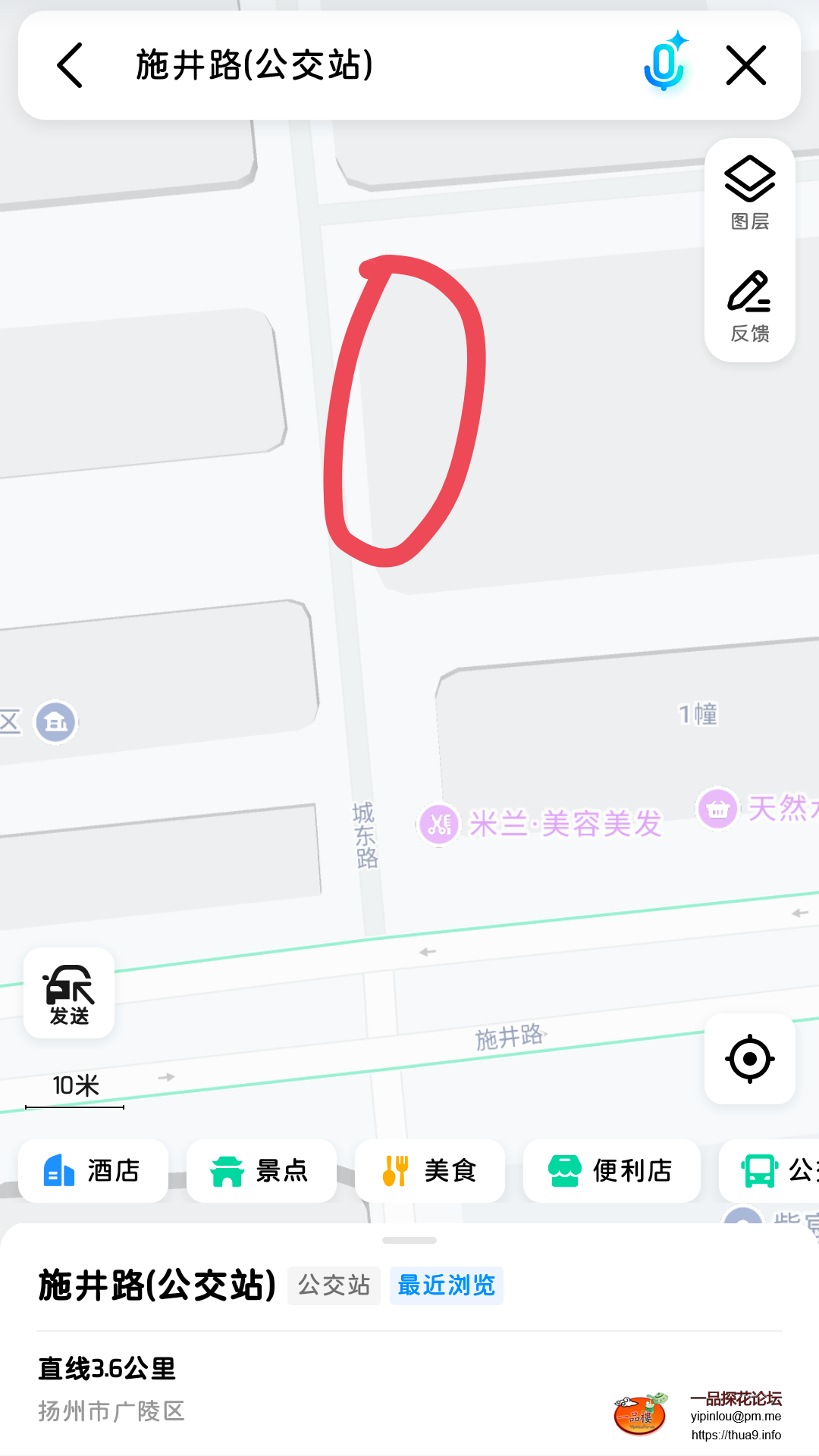This screenshot has width=819, height=1456.
Task: Clear the search with the X button
Action: [747, 66]
